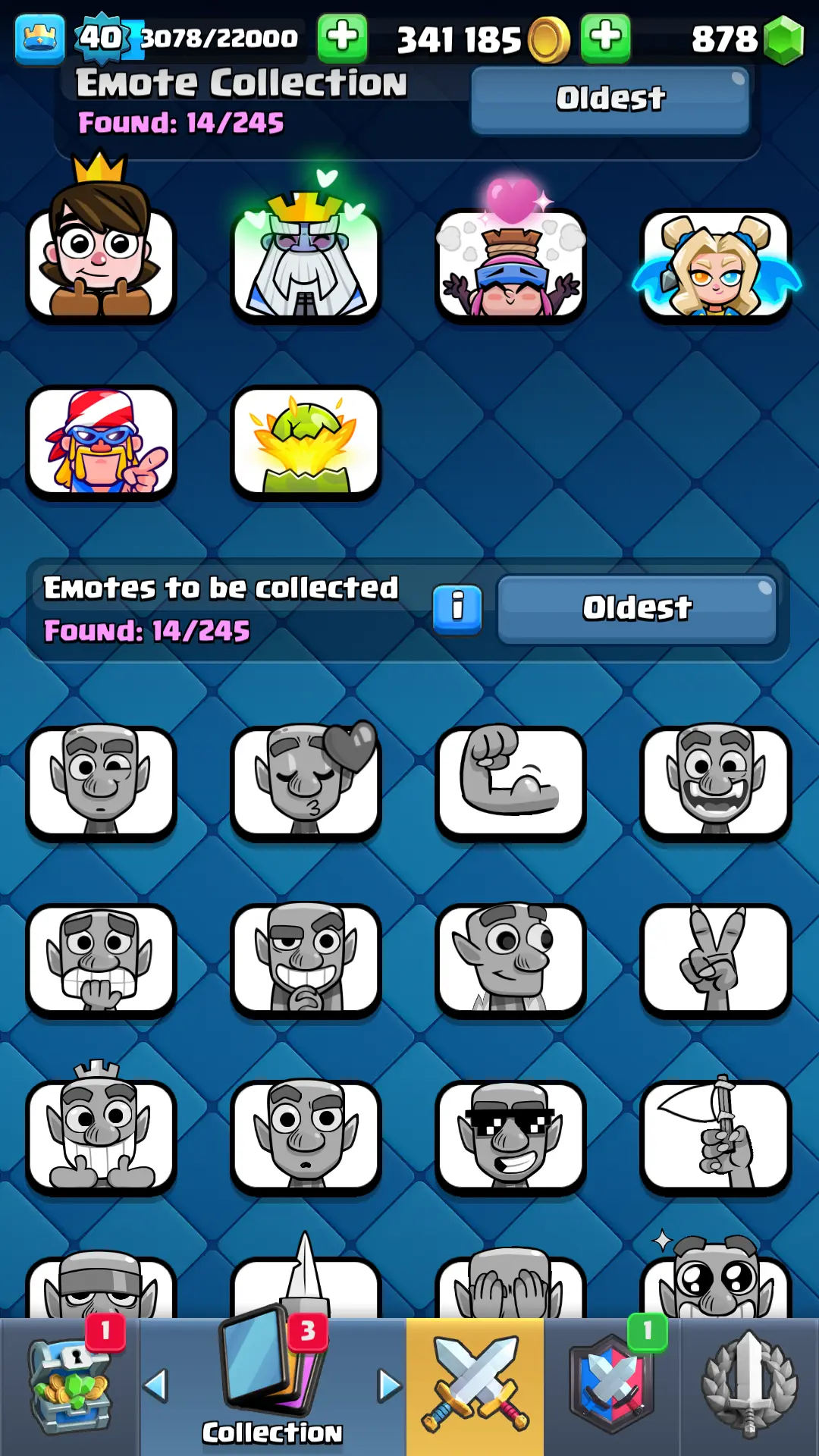The image size is (819, 1456).
Task: Switch to the Battle tab with crossed swords
Action: tap(475, 1386)
